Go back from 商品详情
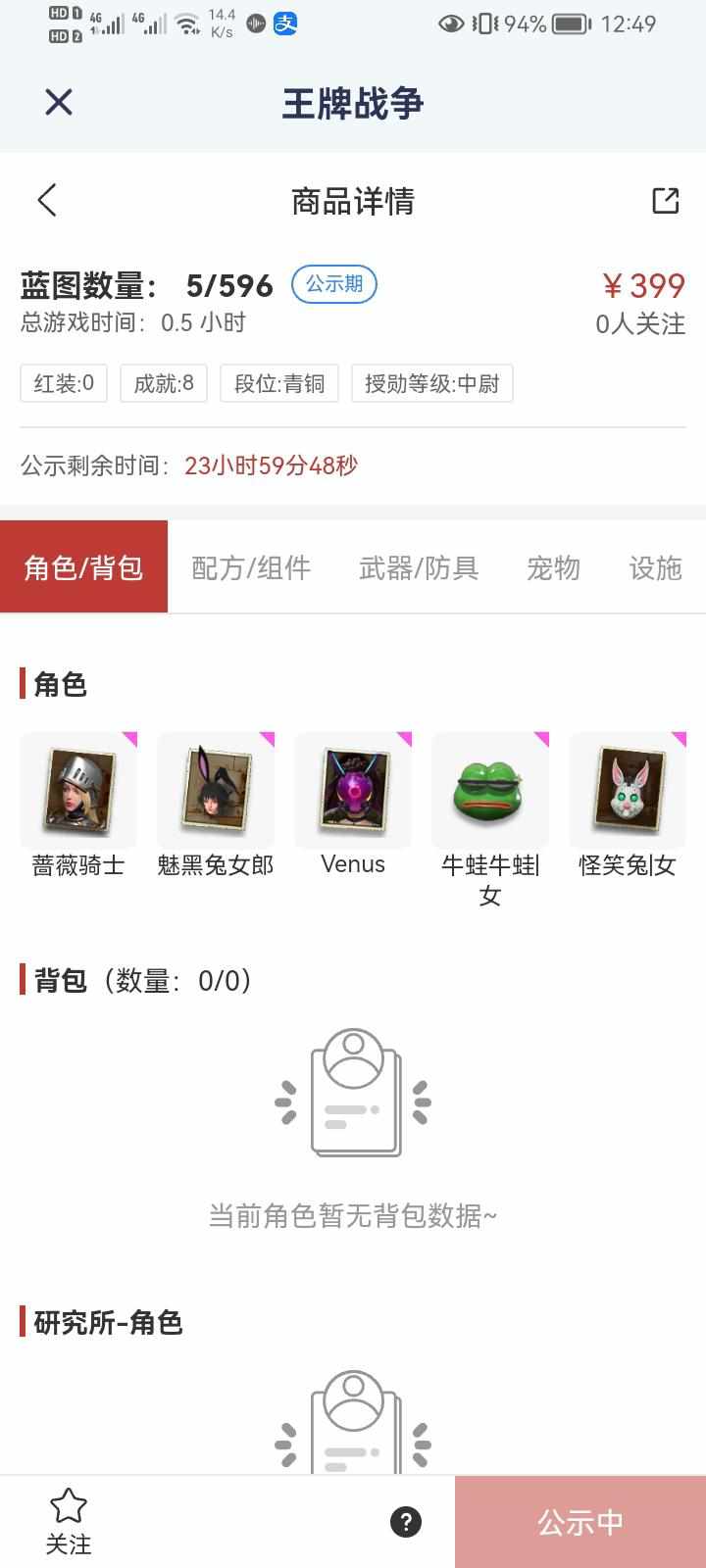 (47, 200)
